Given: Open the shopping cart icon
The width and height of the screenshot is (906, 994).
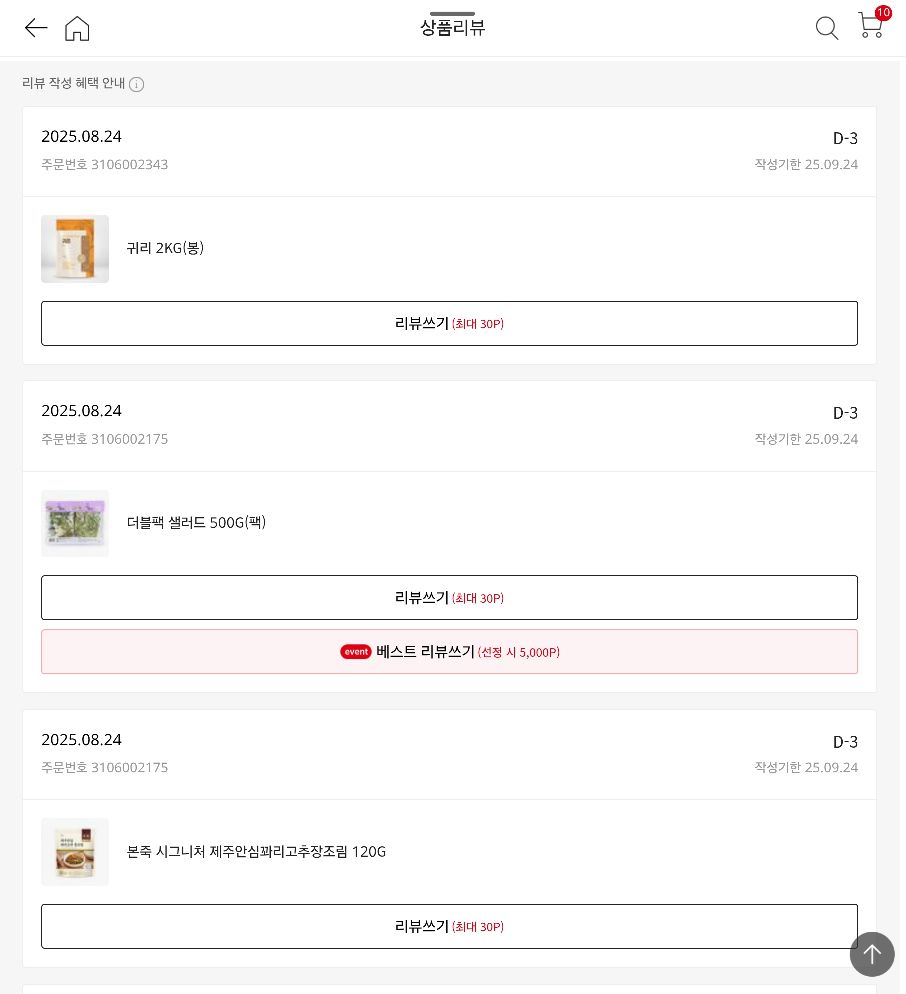Looking at the screenshot, I should [869, 28].
